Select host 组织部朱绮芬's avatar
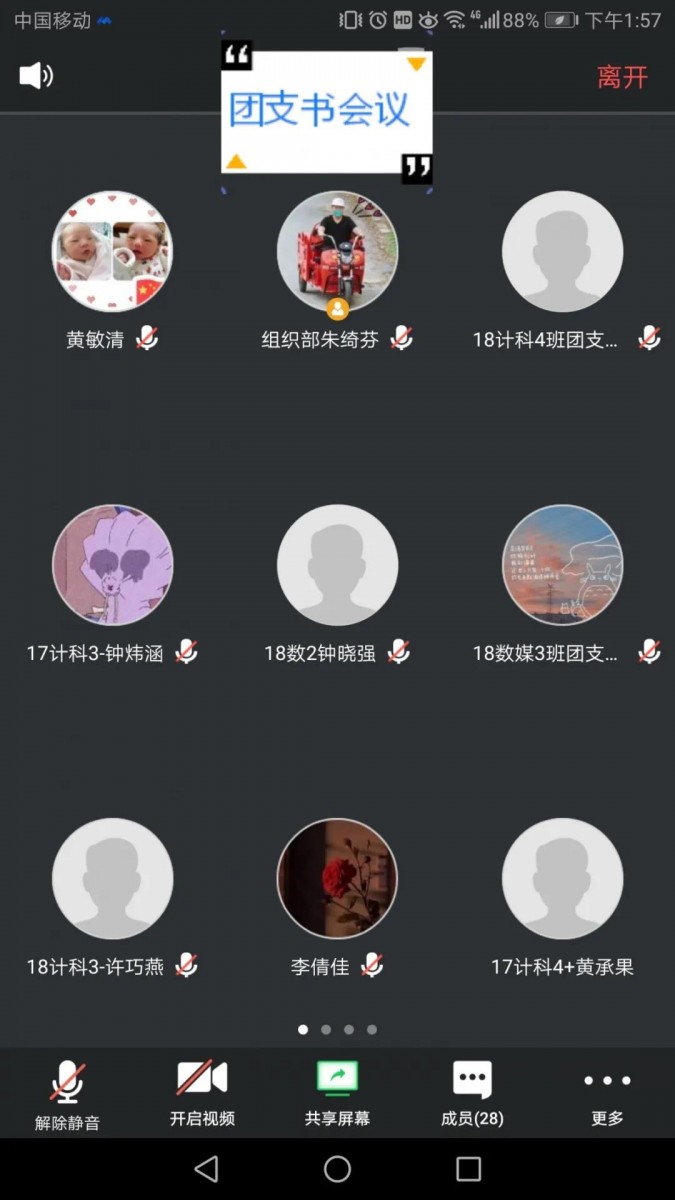The height and width of the screenshot is (1200, 675). point(337,251)
